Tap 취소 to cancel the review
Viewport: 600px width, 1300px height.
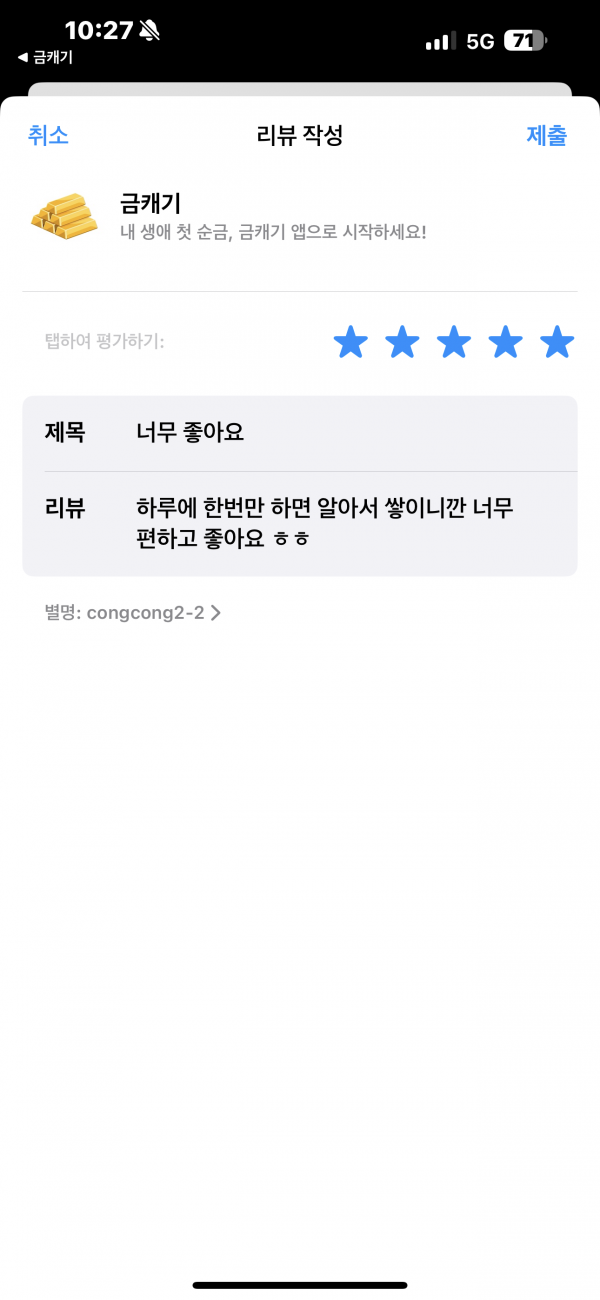(48, 136)
